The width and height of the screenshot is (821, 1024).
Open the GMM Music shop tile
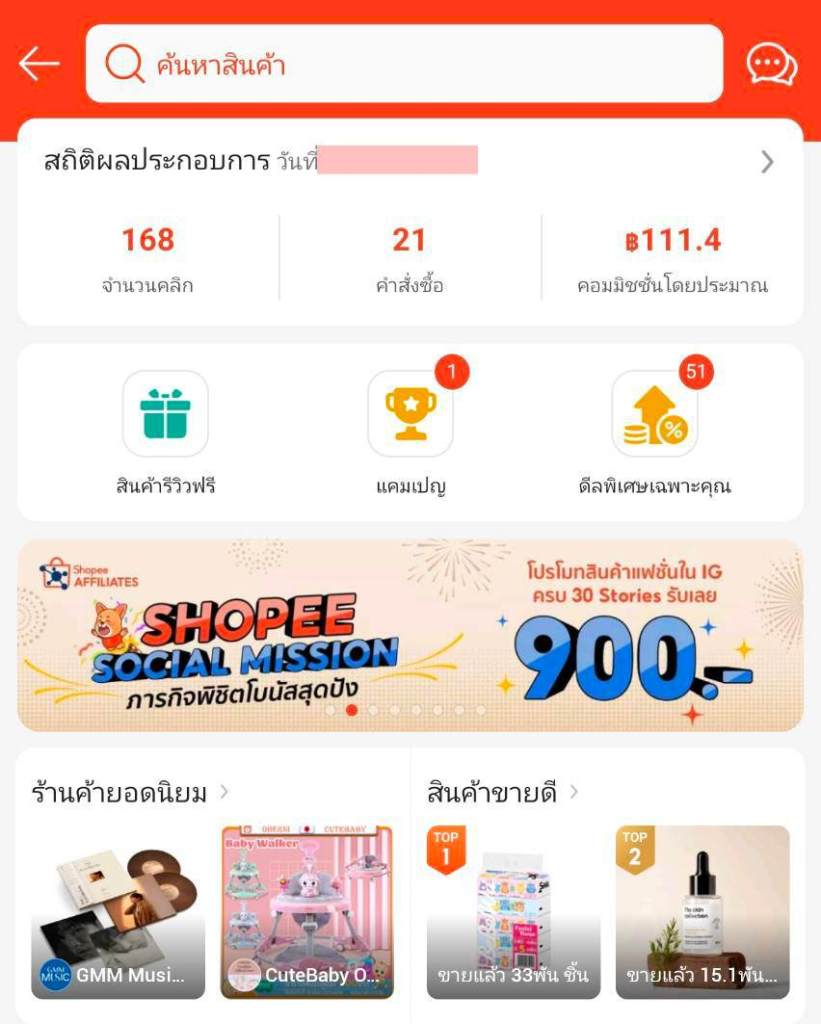pyautogui.click(x=118, y=912)
